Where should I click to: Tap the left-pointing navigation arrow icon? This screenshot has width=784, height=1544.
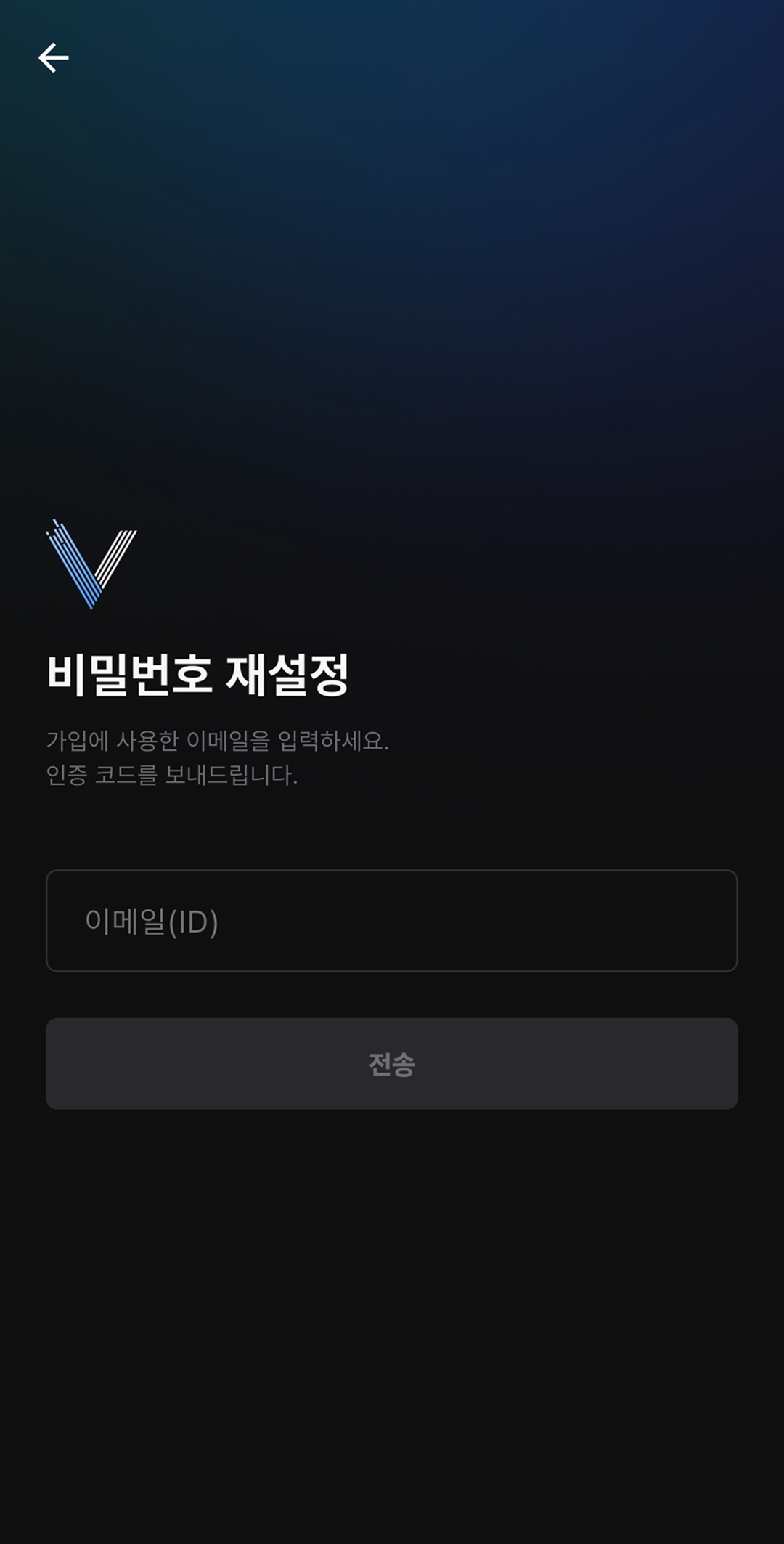coord(52,58)
